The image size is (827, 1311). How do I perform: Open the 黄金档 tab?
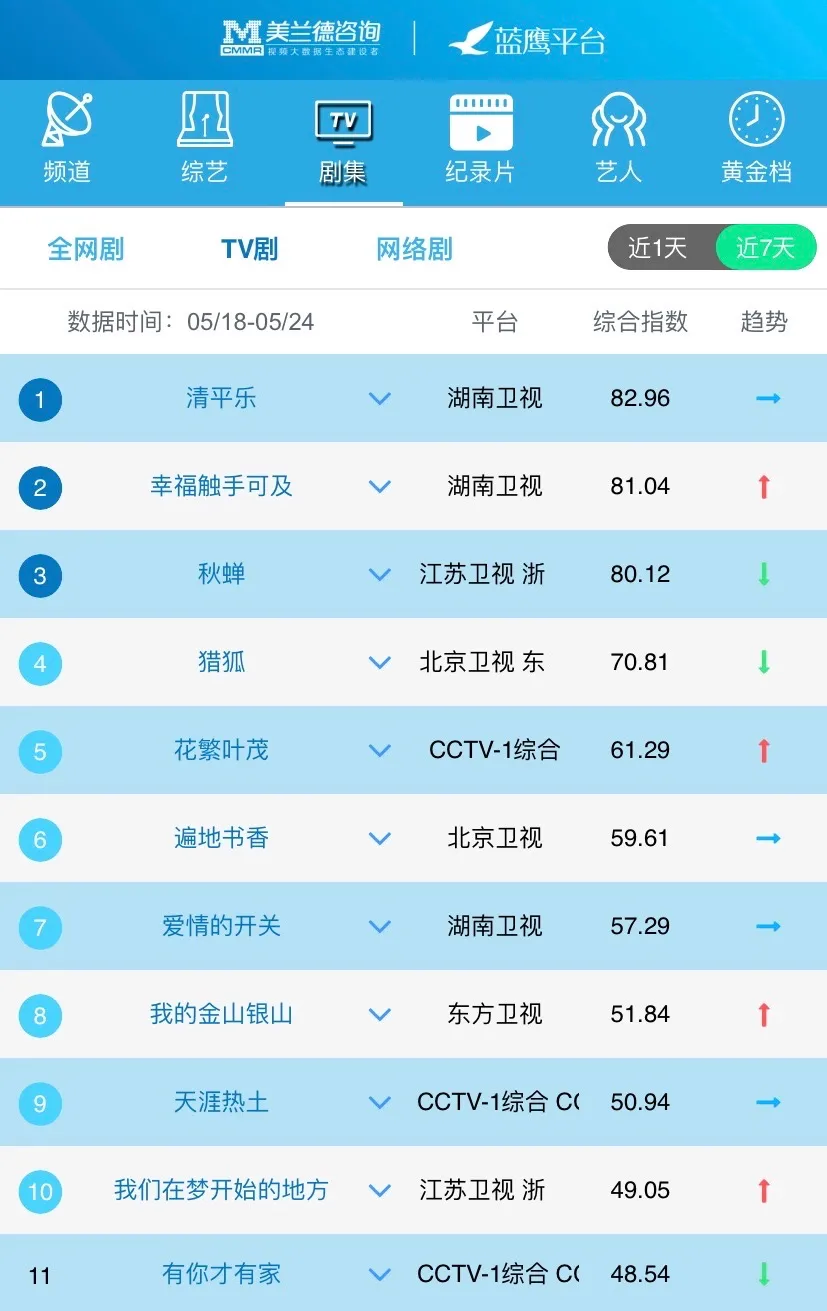coord(756,140)
